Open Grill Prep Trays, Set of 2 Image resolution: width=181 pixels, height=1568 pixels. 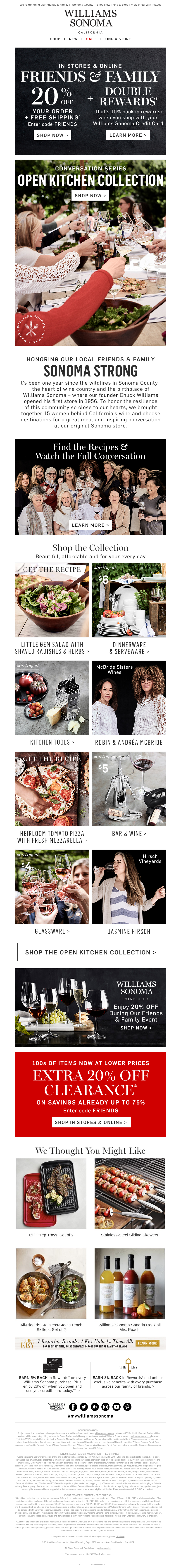tap(52, 1193)
